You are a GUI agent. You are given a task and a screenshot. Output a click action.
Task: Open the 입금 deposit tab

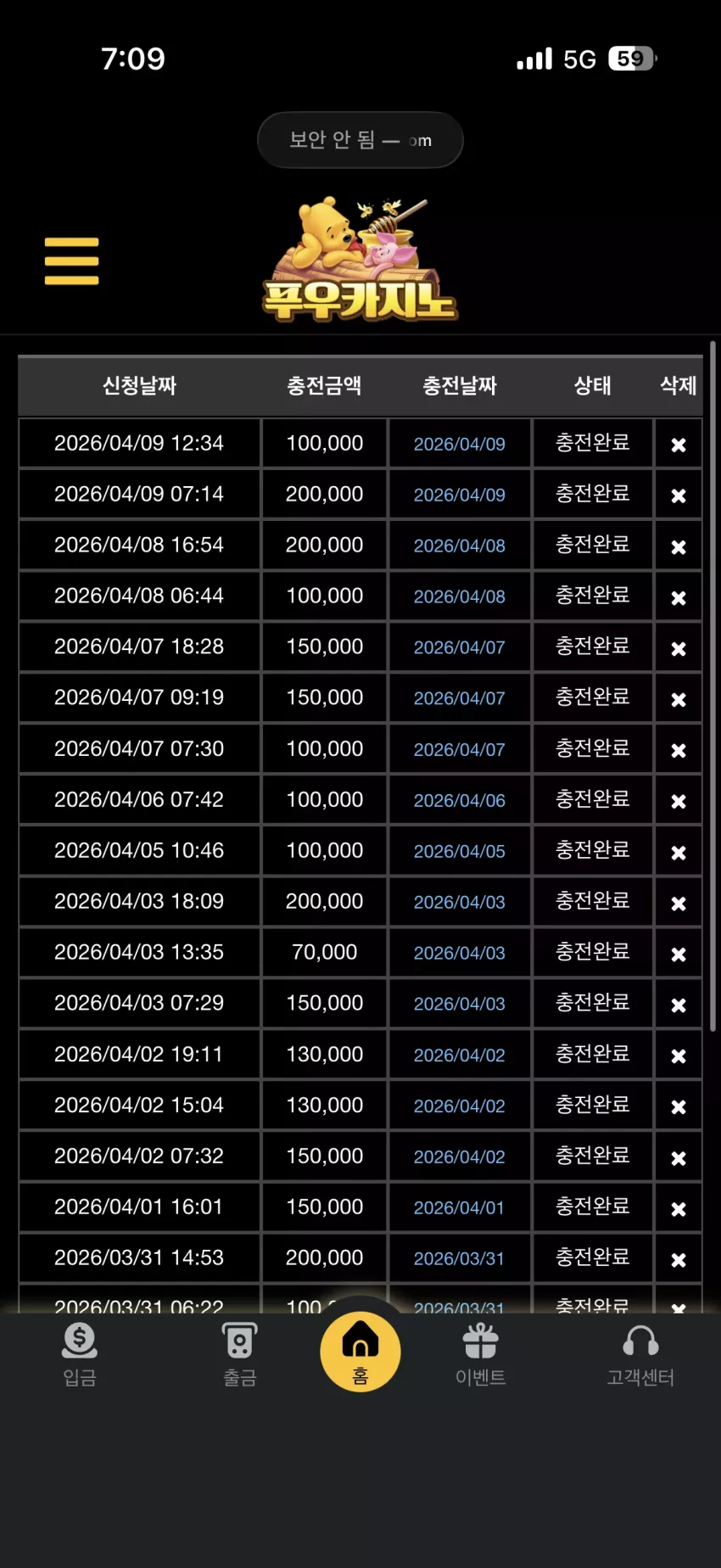[80, 1355]
